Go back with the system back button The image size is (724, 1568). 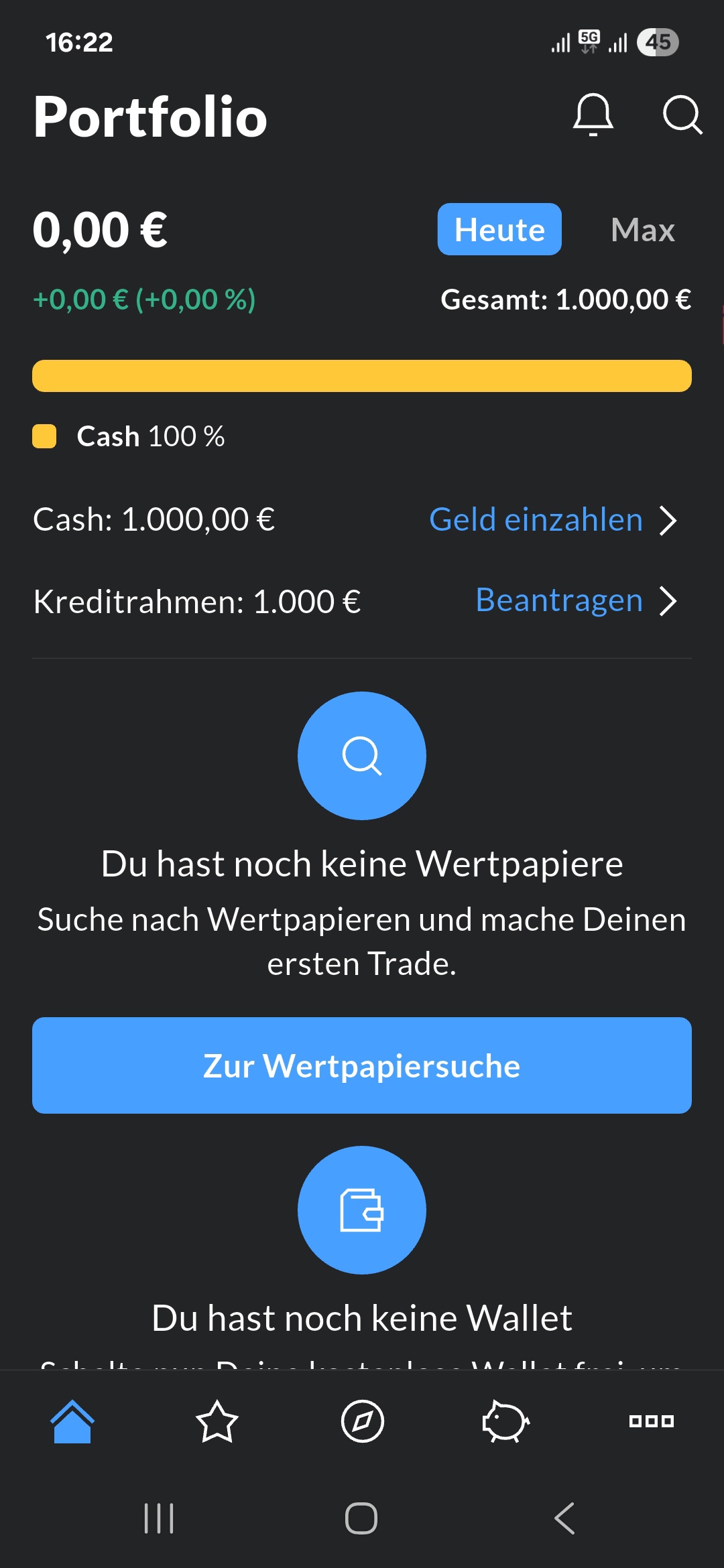[564, 1518]
